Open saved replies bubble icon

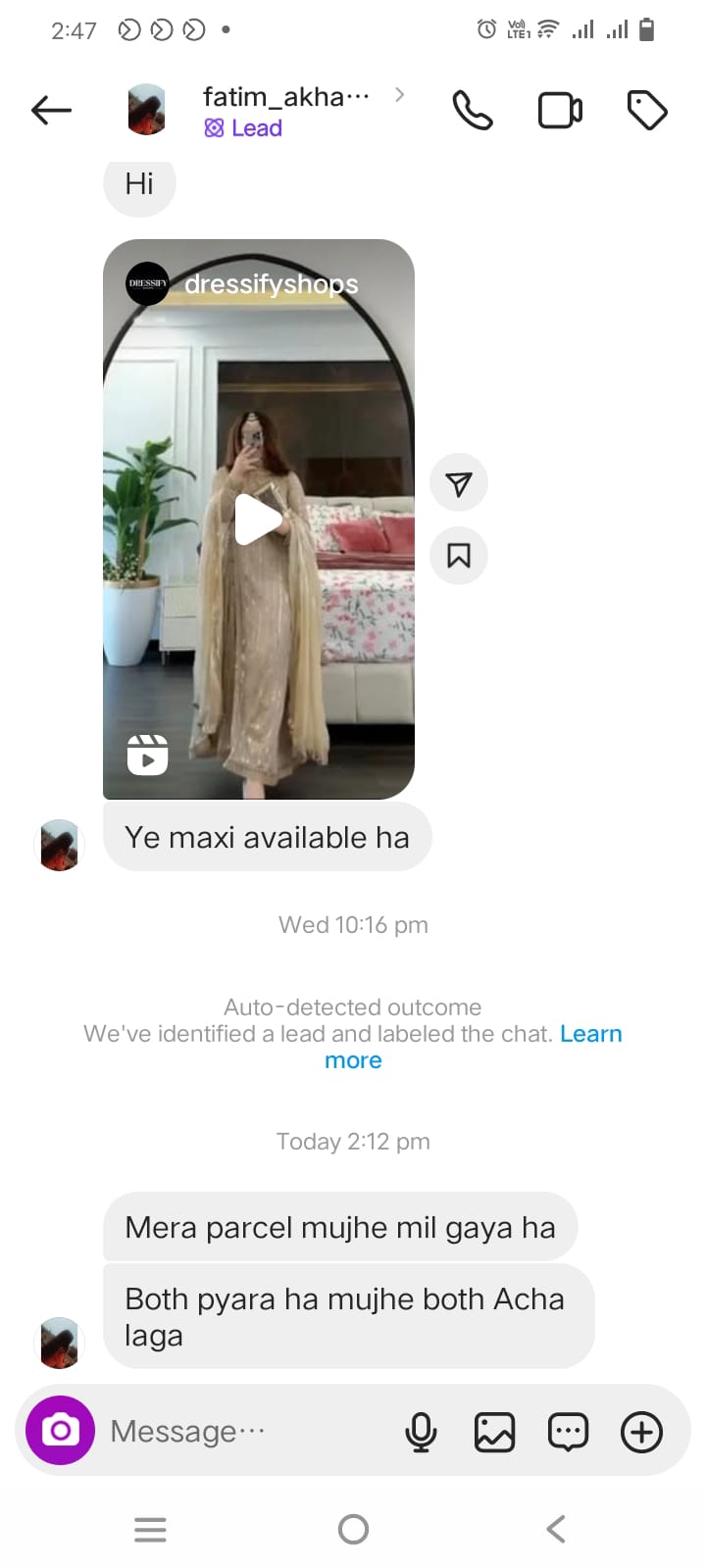point(568,1432)
